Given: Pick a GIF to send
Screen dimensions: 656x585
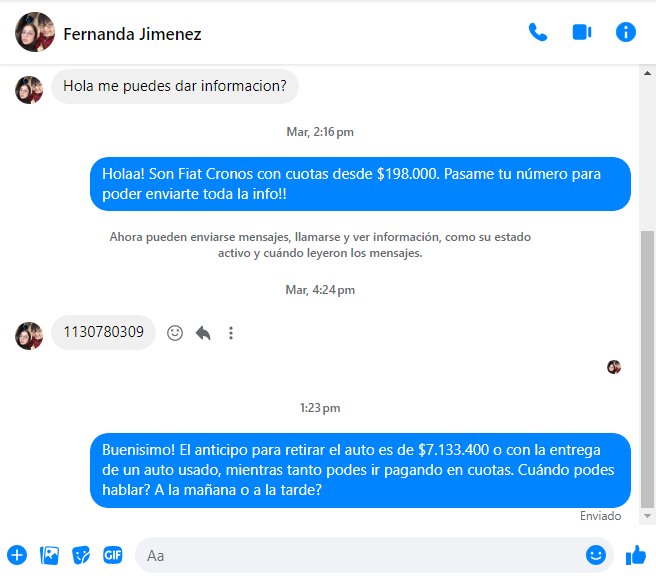Looking at the screenshot, I should [113, 554].
